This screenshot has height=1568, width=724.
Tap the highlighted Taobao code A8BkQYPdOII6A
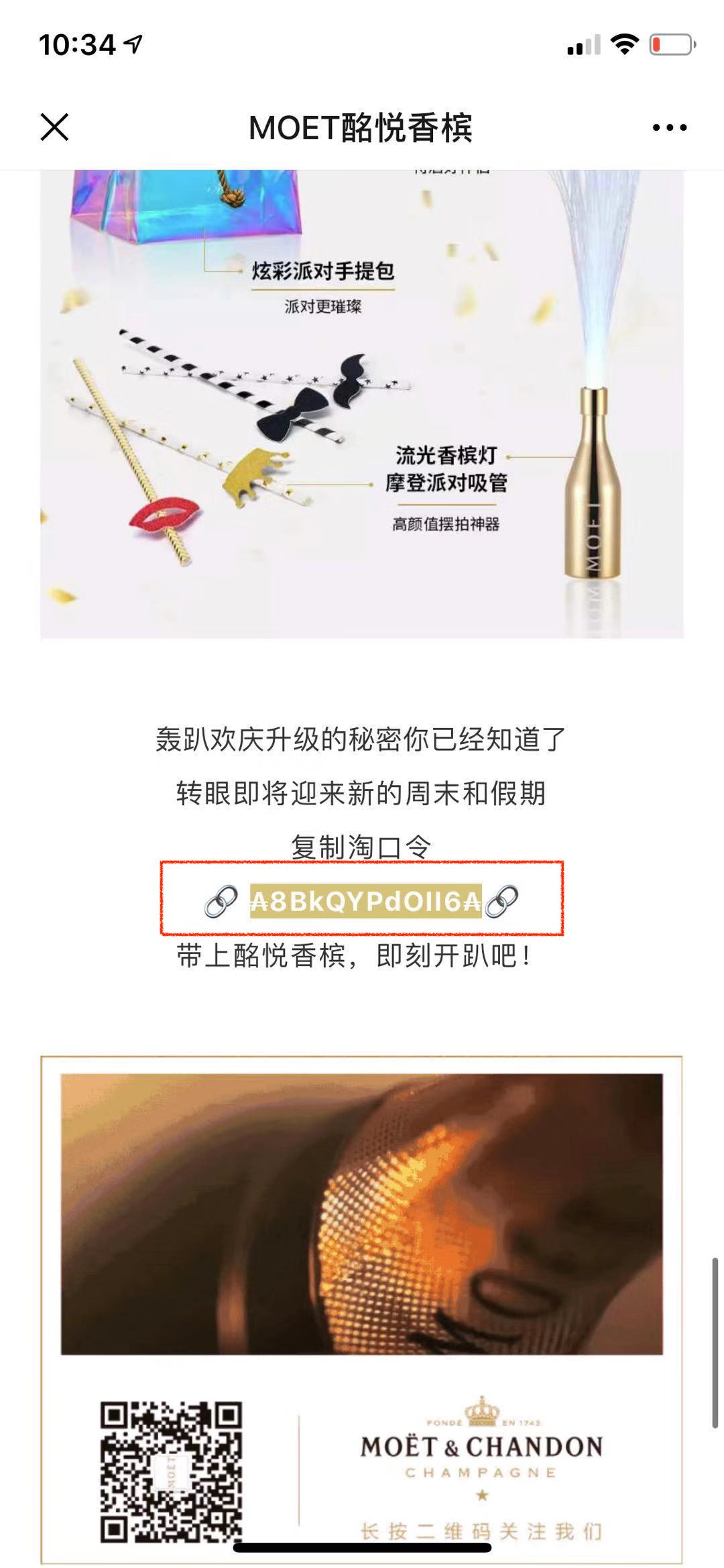click(365, 900)
